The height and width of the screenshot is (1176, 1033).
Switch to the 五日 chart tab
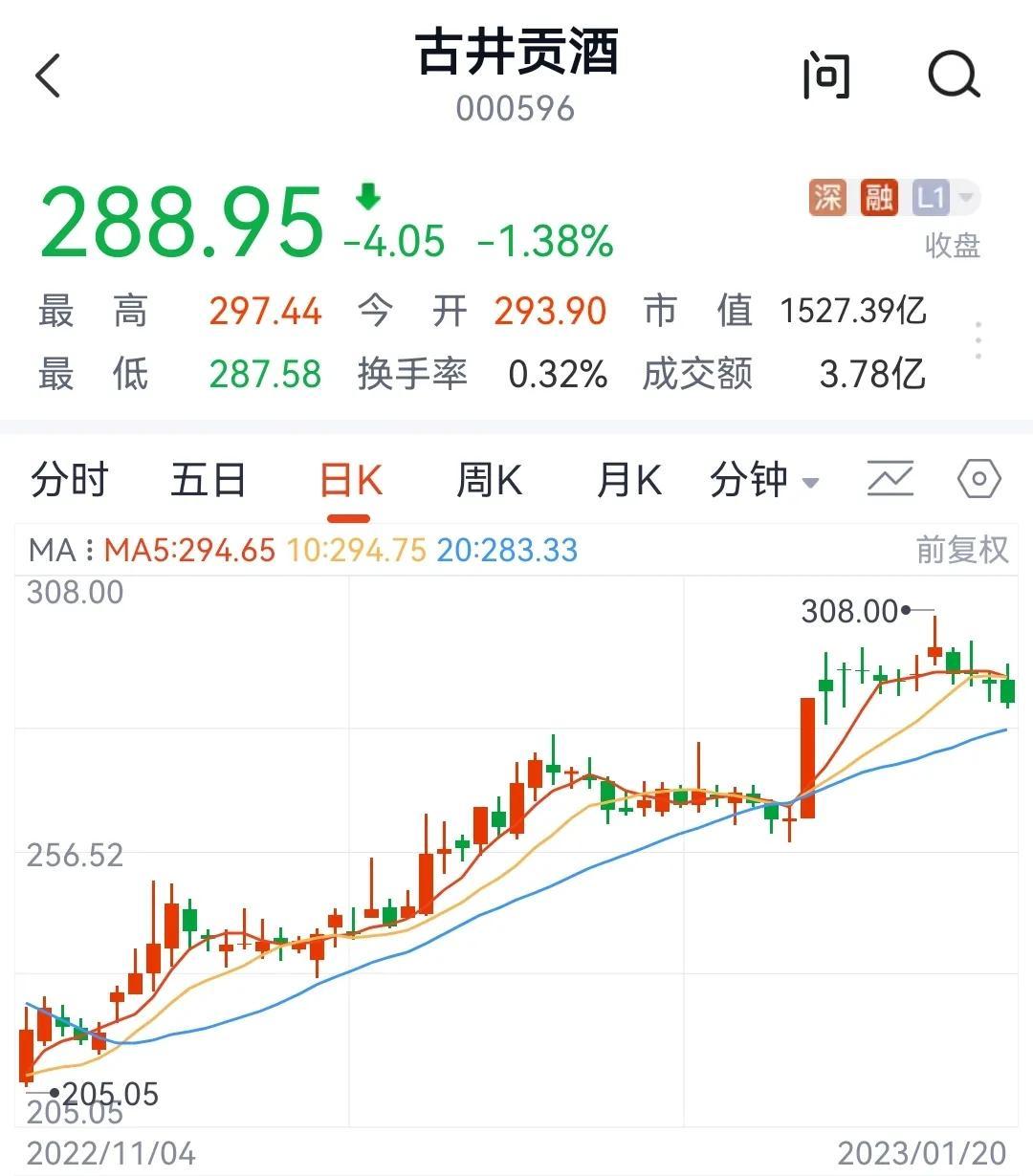tap(209, 480)
